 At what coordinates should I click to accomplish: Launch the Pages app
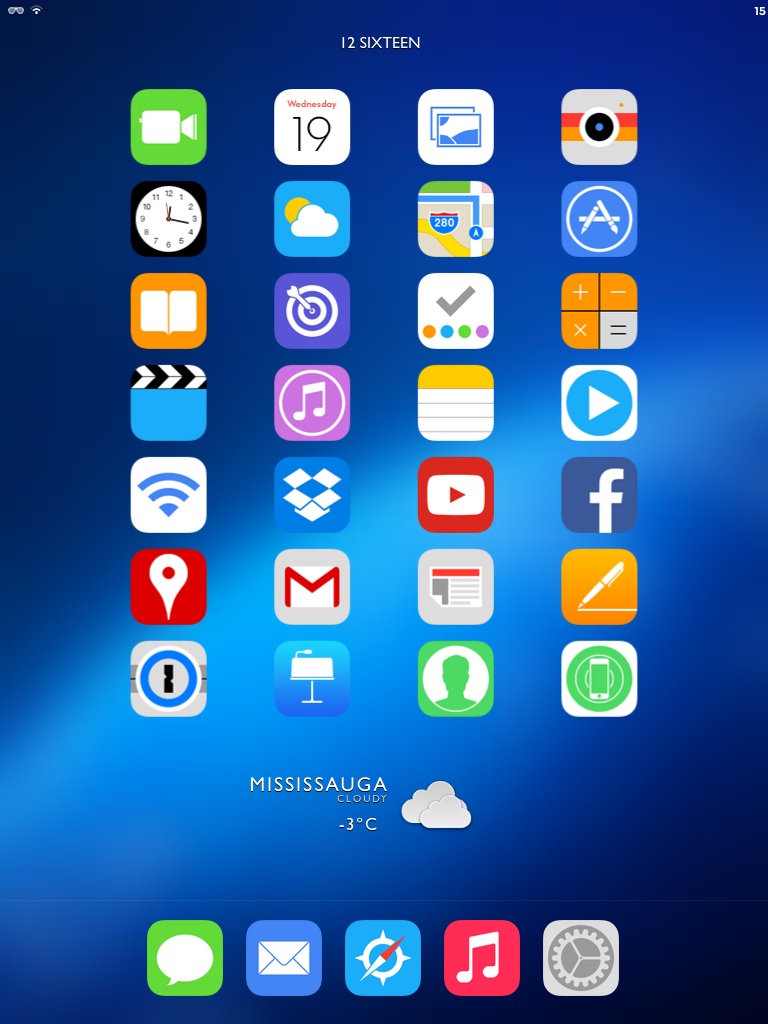point(600,587)
